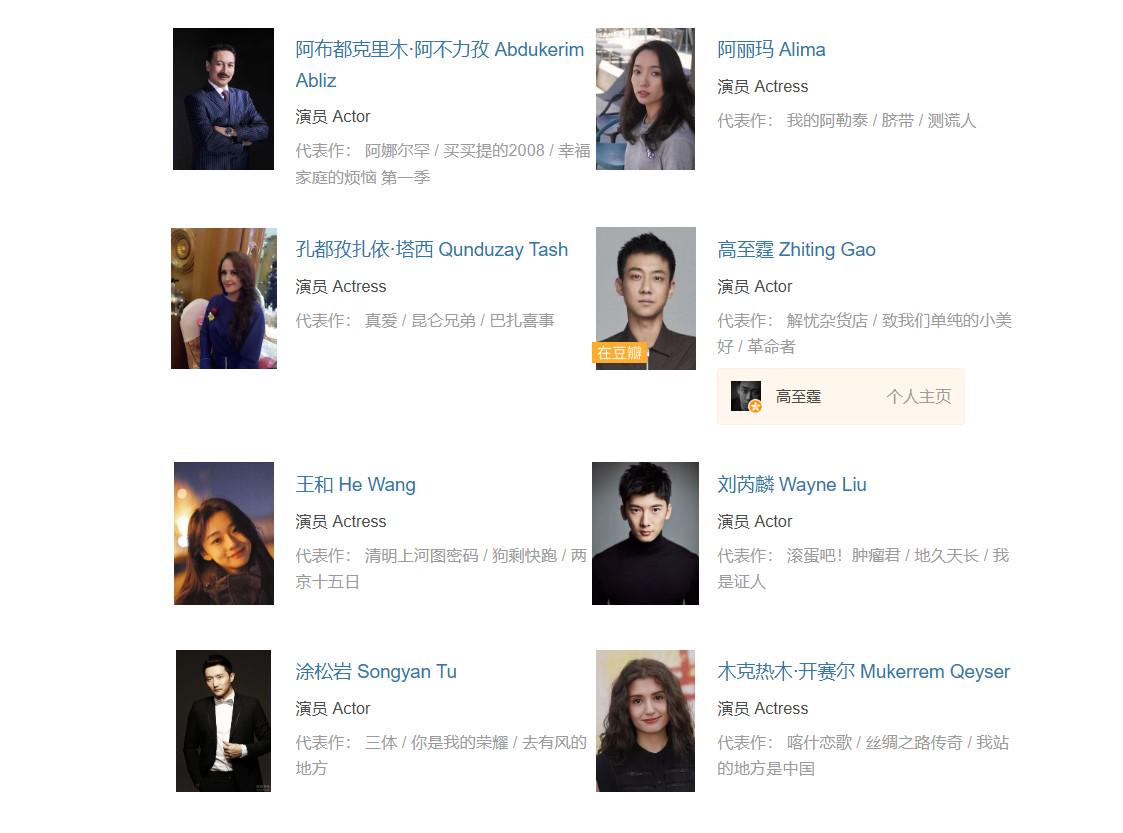Open 王和 He Wang's name link
The image size is (1123, 833).
click(355, 485)
